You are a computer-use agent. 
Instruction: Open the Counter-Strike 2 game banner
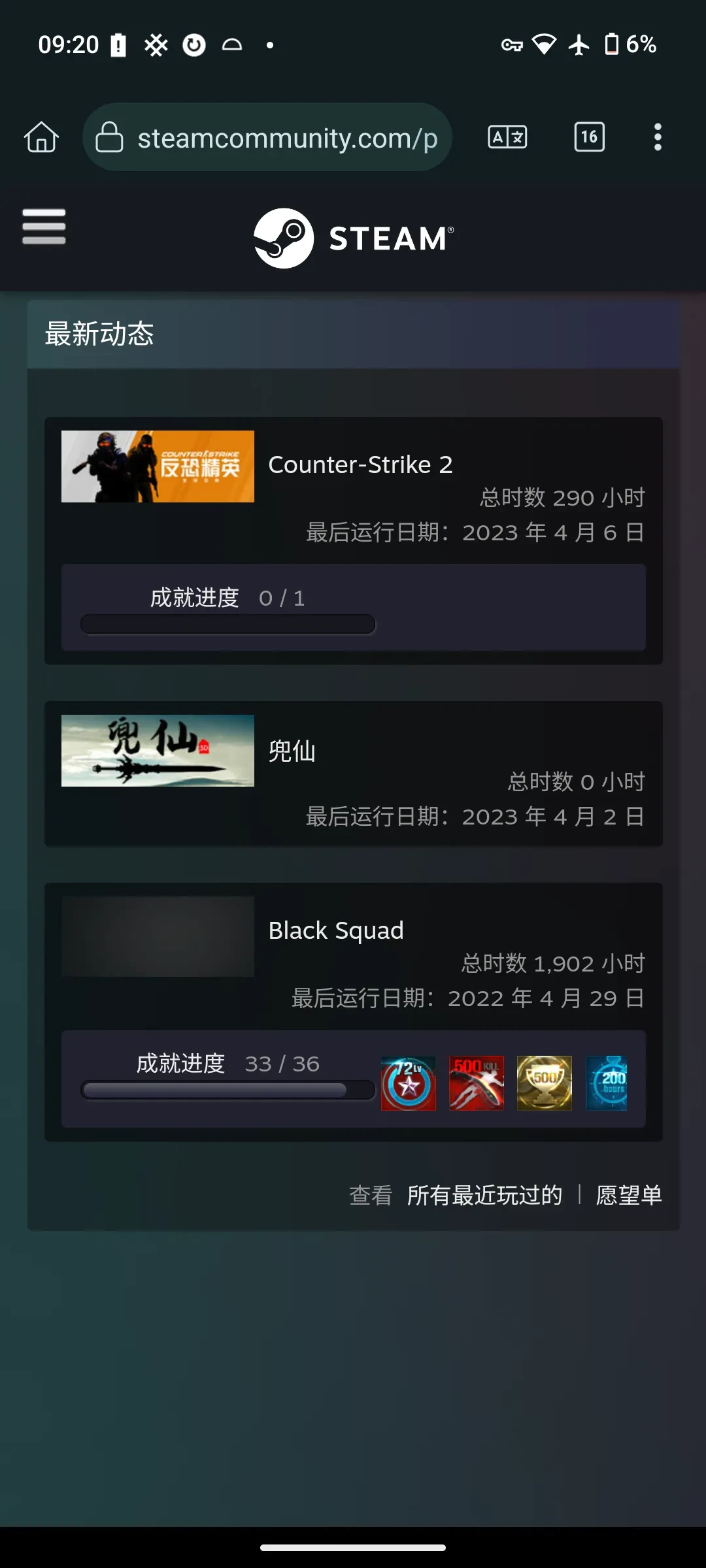pyautogui.click(x=158, y=466)
